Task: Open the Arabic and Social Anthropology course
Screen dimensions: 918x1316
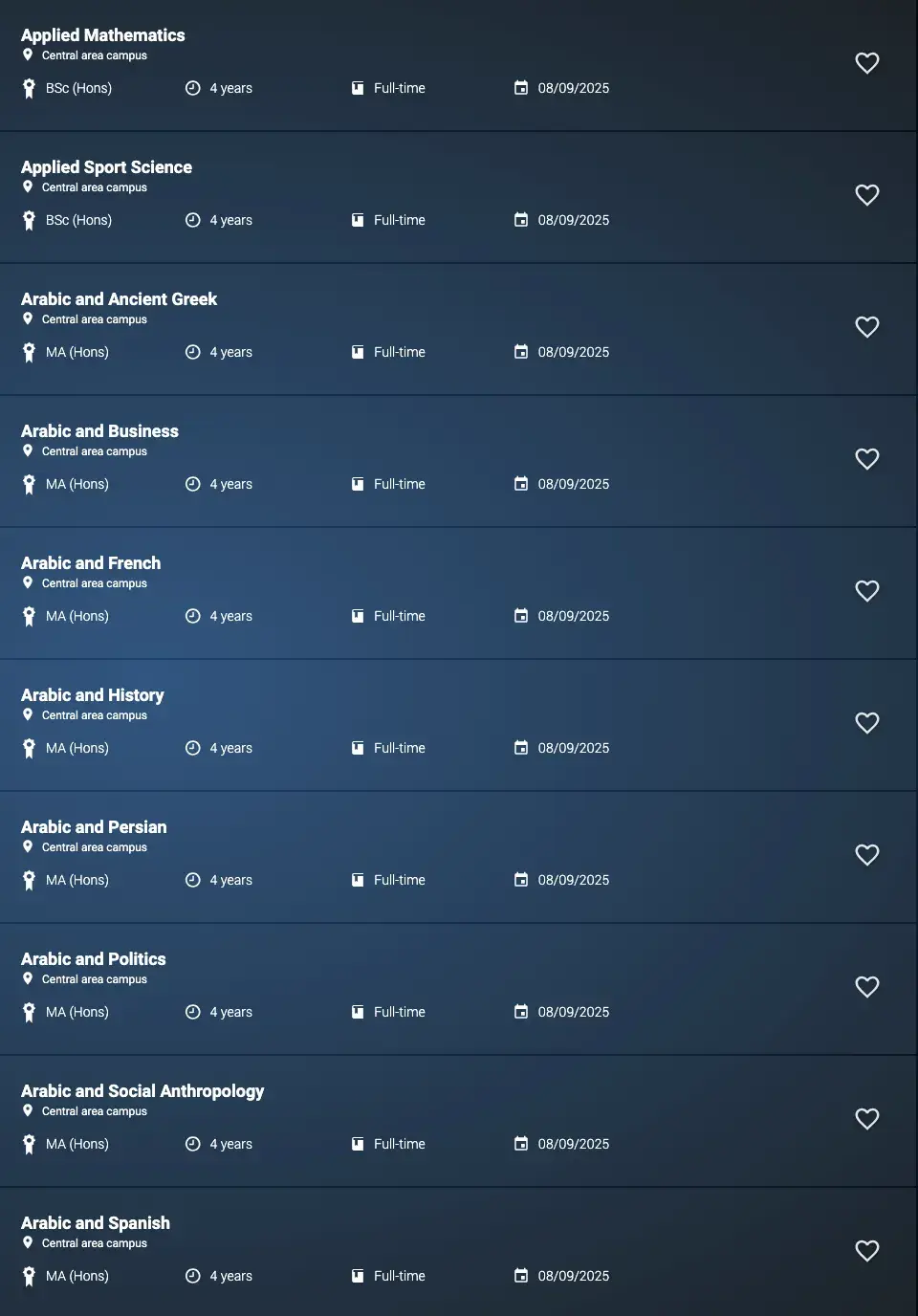Action: (x=142, y=1091)
